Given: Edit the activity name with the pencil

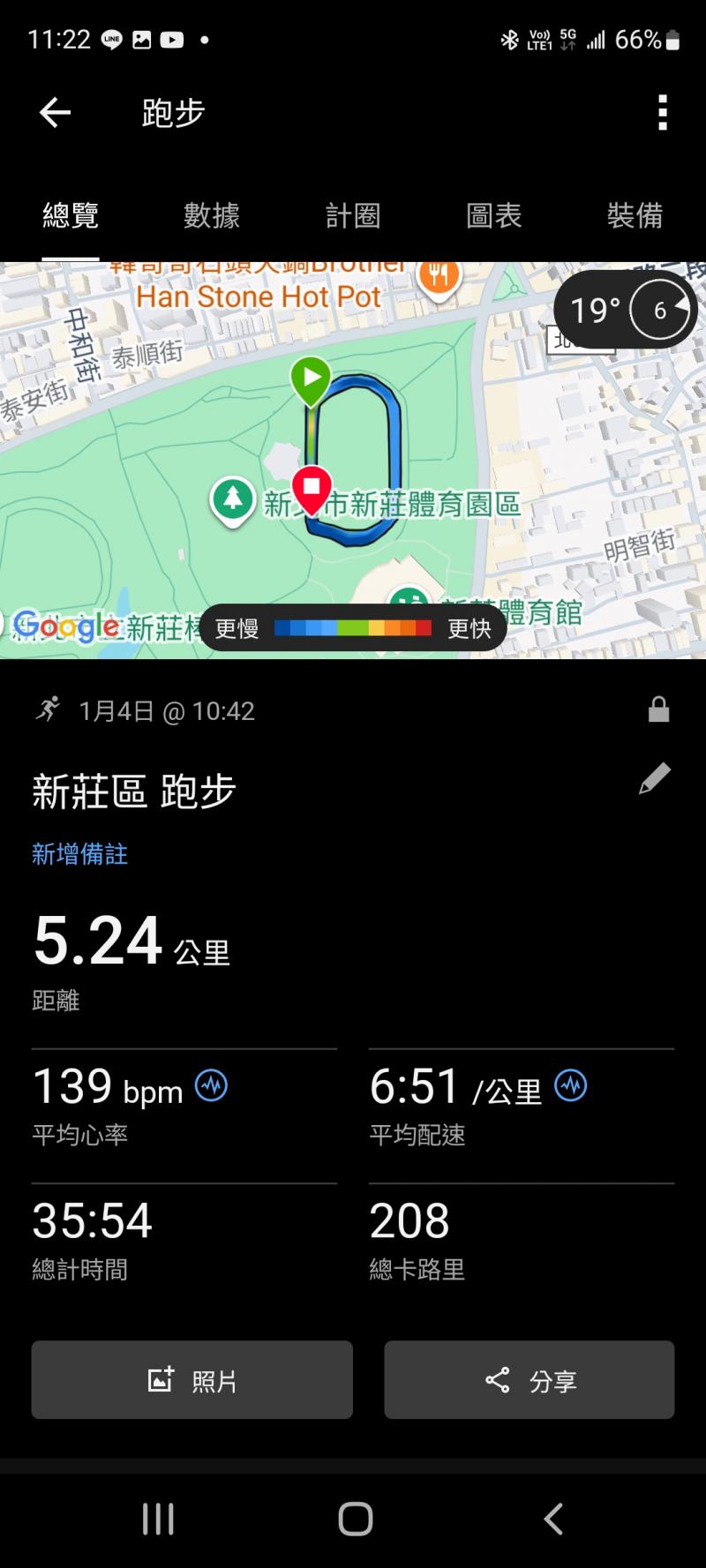Looking at the screenshot, I should pos(655,779).
